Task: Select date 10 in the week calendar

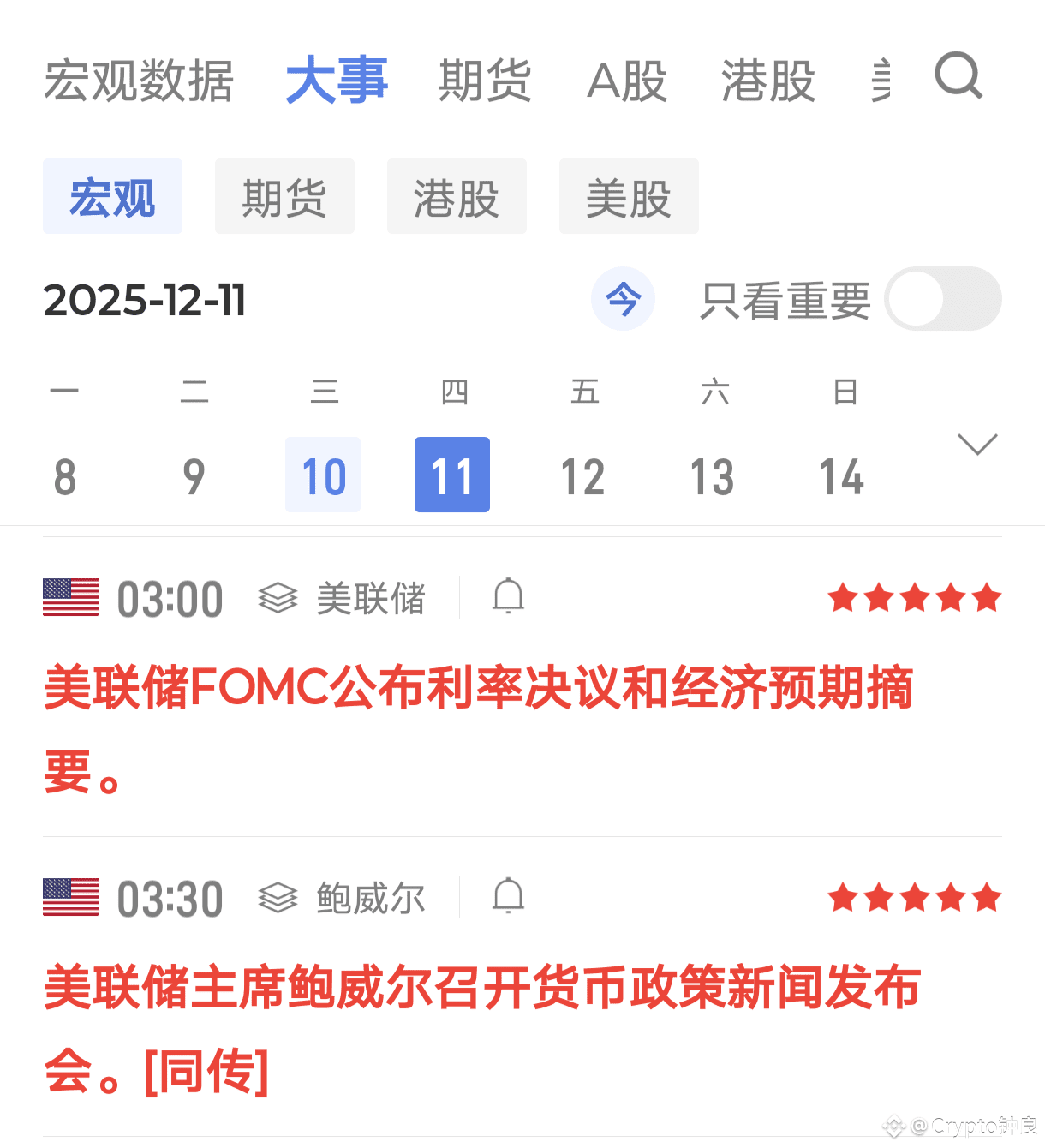Action: pyautogui.click(x=323, y=475)
